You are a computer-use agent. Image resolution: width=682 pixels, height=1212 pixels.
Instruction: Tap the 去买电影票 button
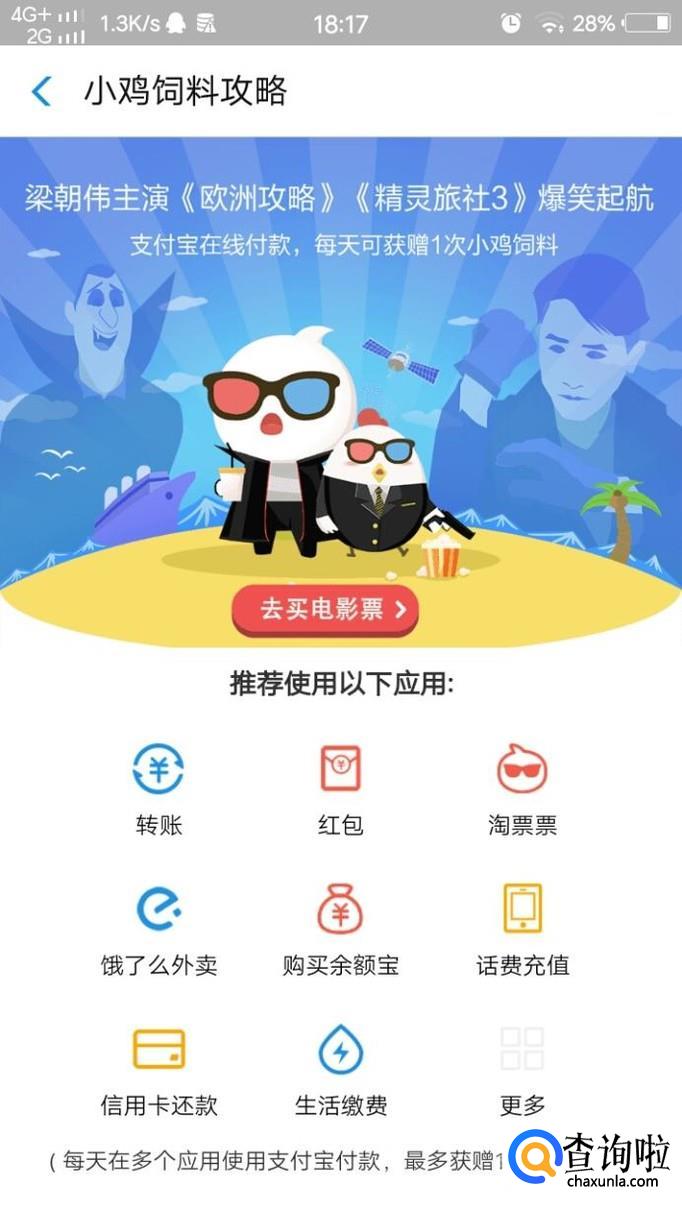point(325,609)
